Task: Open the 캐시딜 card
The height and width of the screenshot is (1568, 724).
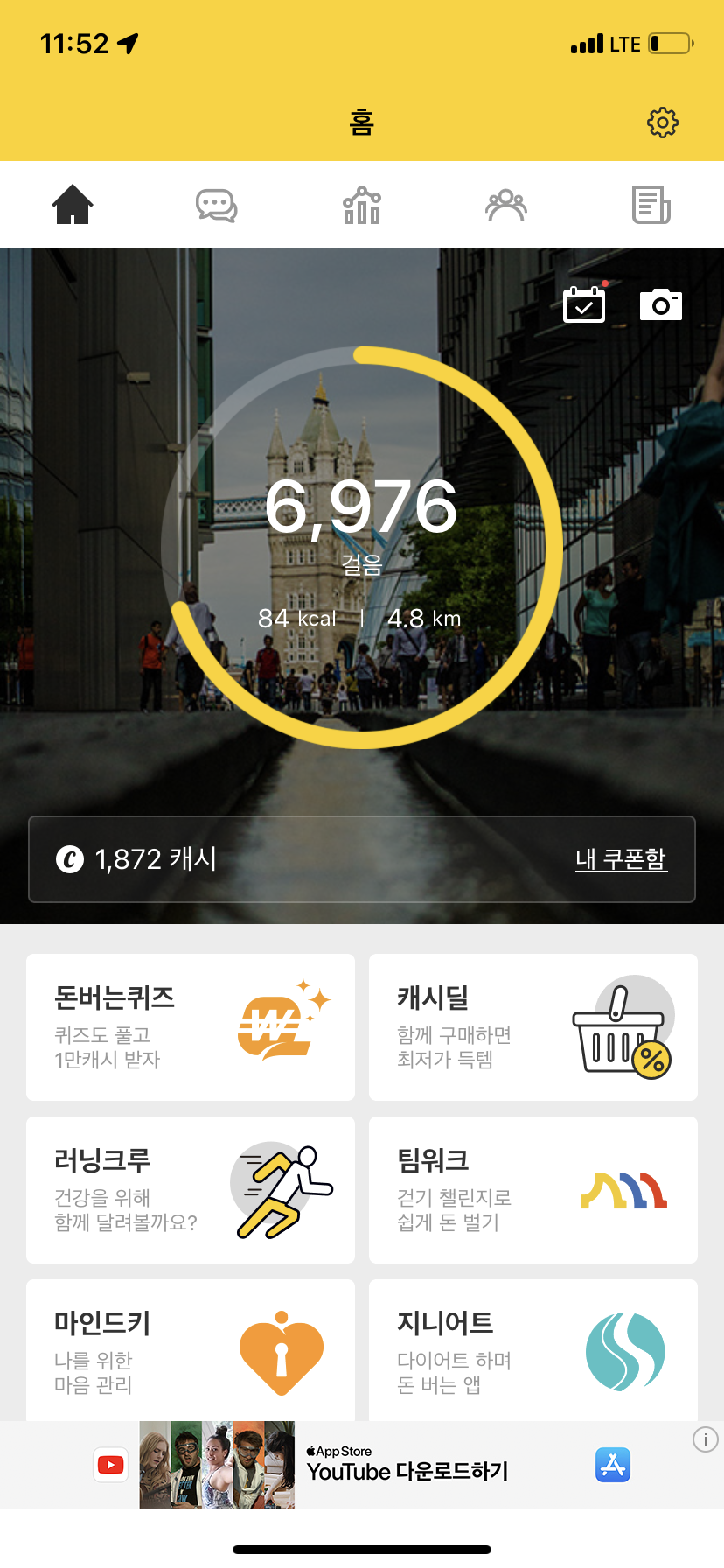Action: tap(533, 1027)
